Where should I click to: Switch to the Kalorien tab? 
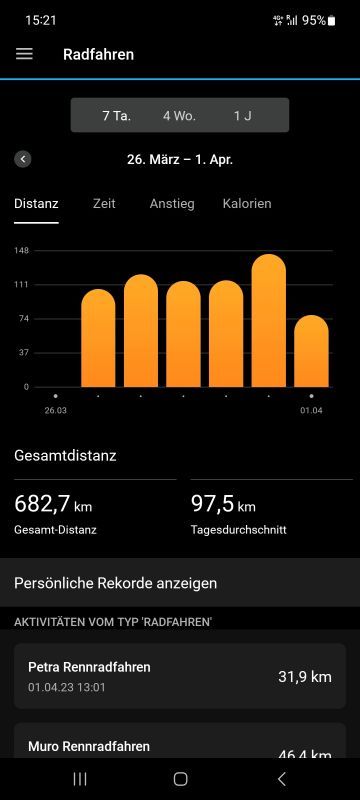tap(247, 204)
